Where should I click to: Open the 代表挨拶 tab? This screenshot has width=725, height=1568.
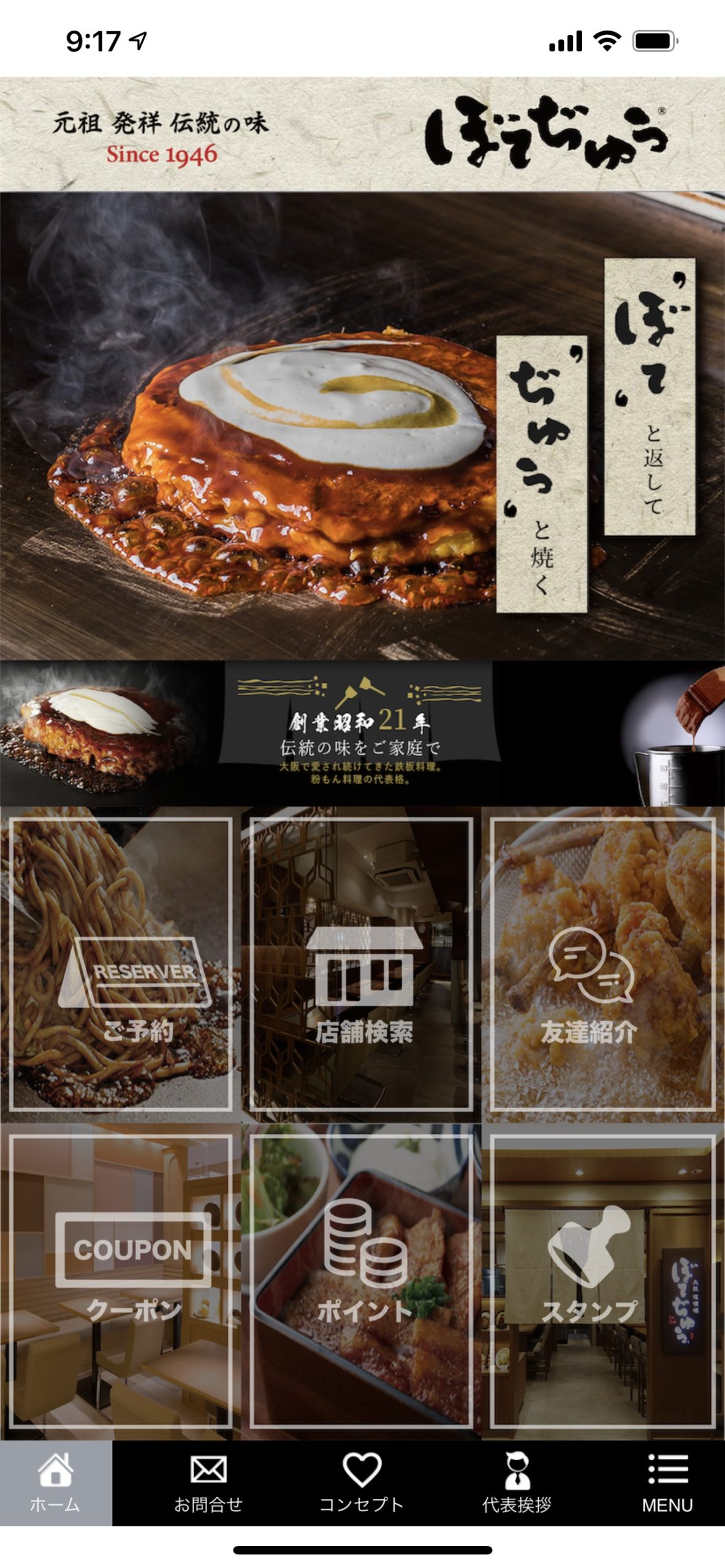point(516,1481)
